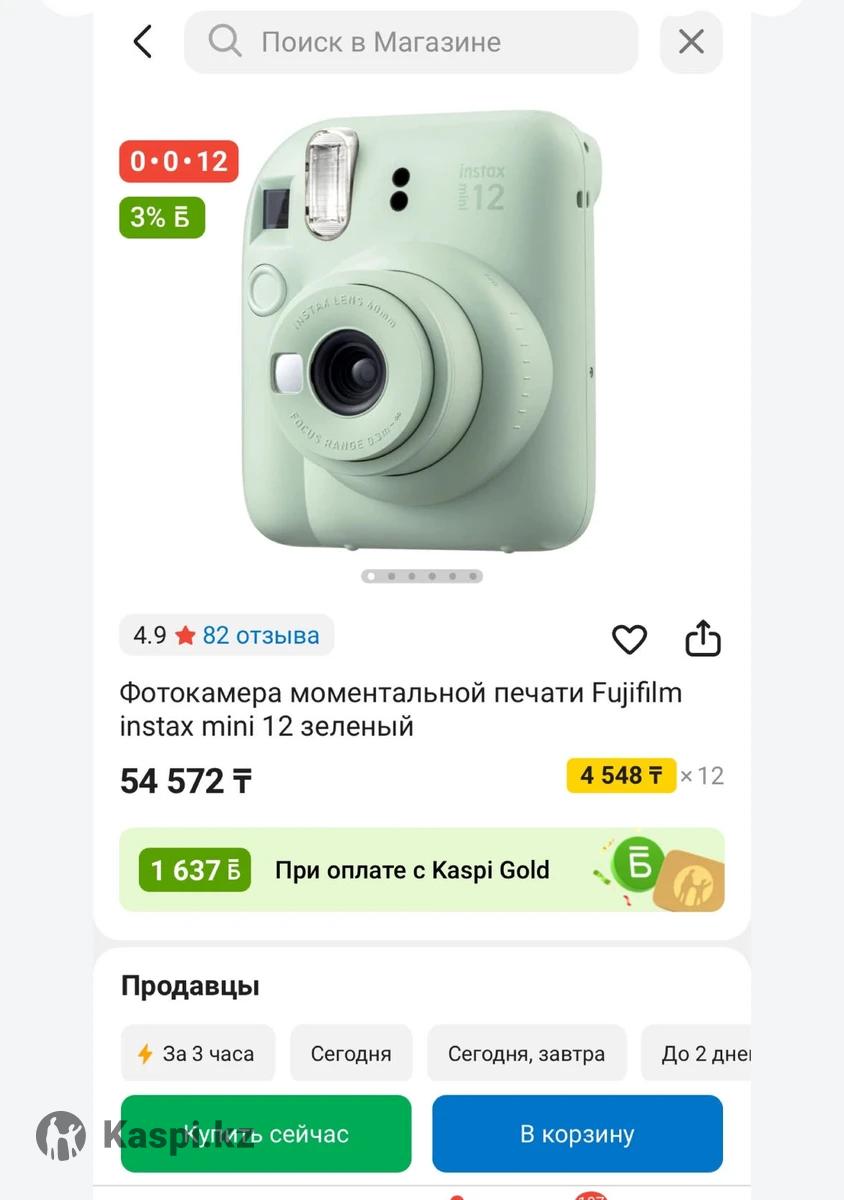This screenshot has width=844, height=1200.
Task: Tap the 'Поиск в Магазине' search field
Action: pyautogui.click(x=411, y=42)
